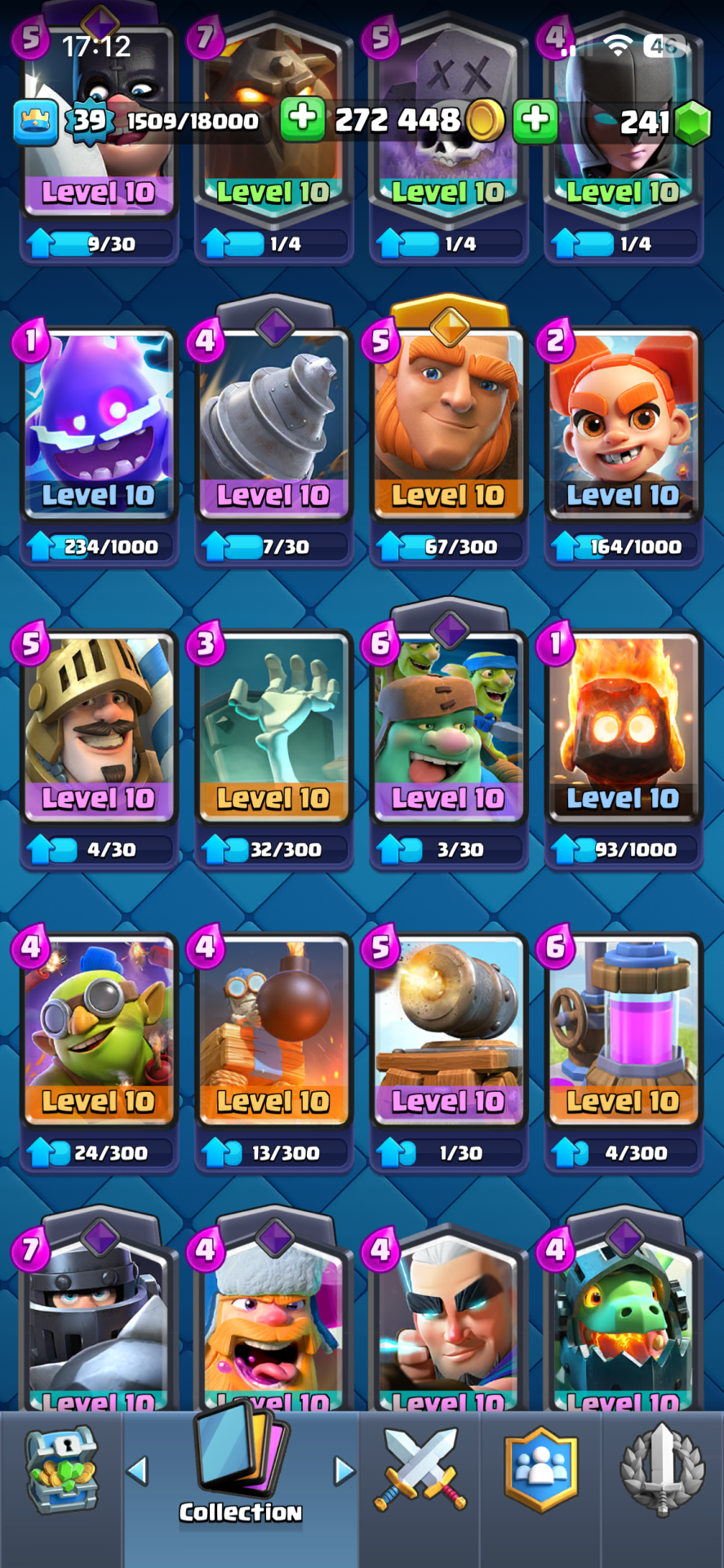Open the sword and laurel events tab

tap(662, 1470)
